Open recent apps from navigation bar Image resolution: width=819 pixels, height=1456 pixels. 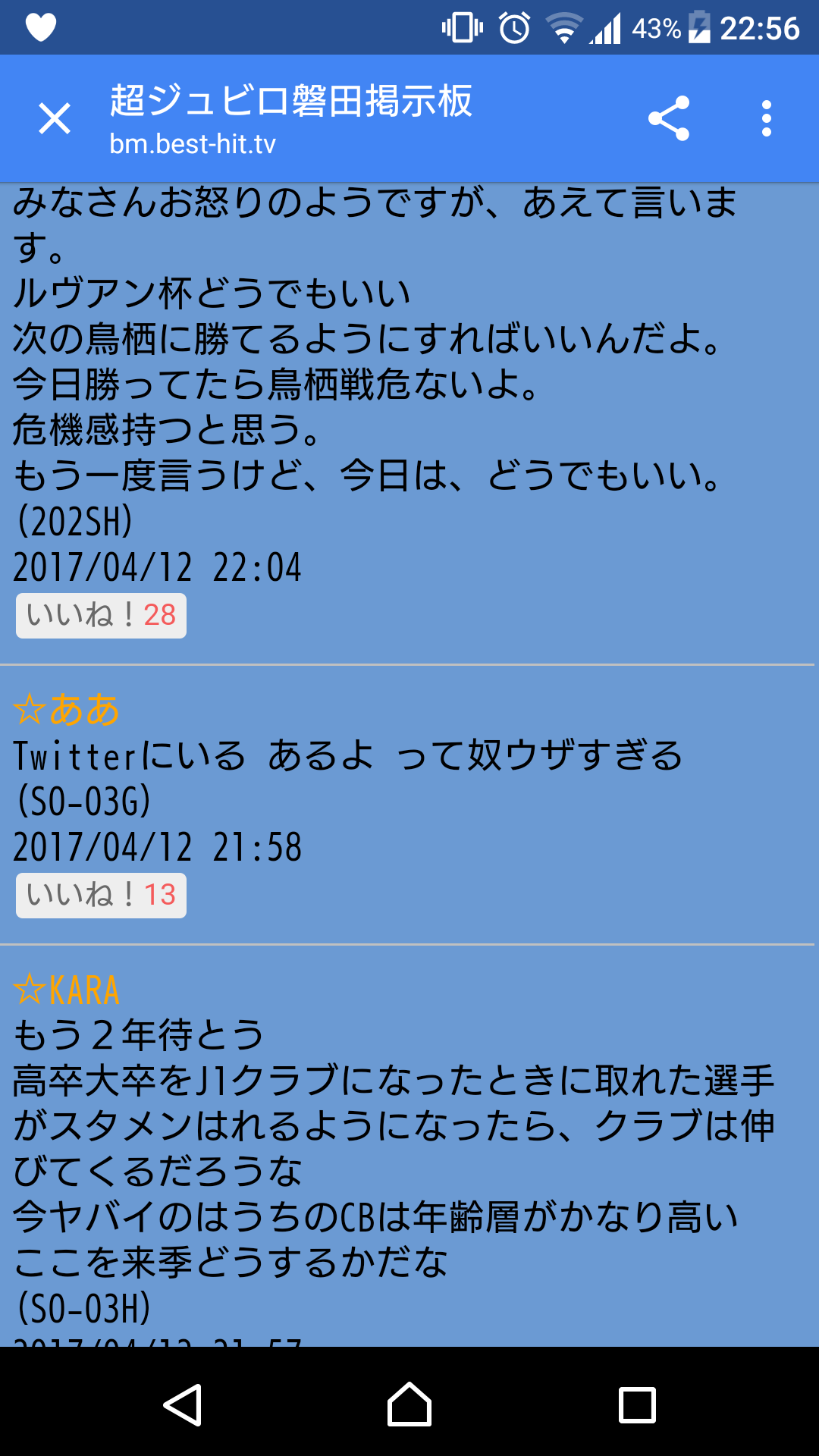pyautogui.click(x=637, y=1404)
